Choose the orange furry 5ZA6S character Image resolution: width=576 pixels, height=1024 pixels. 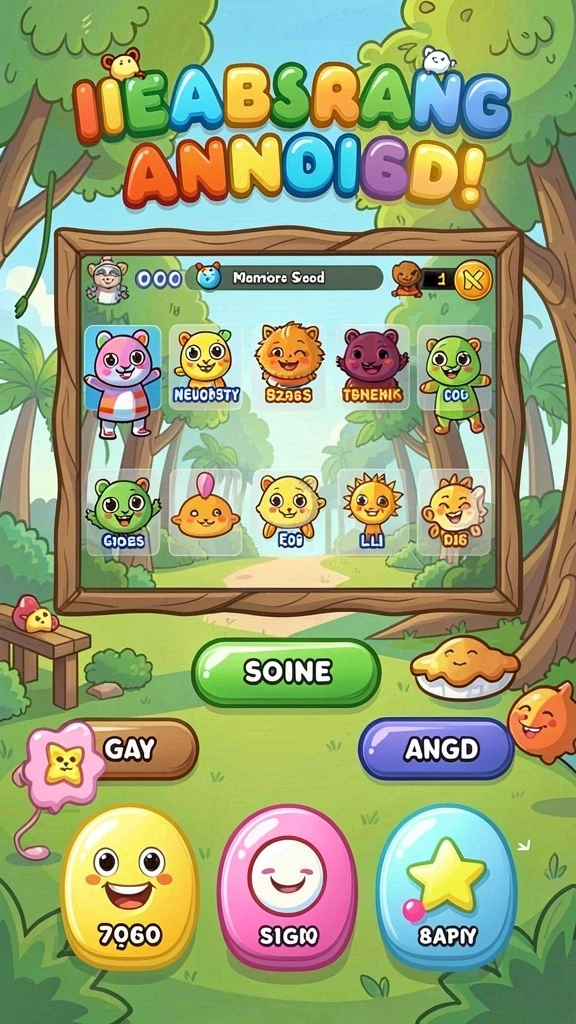coord(289,366)
